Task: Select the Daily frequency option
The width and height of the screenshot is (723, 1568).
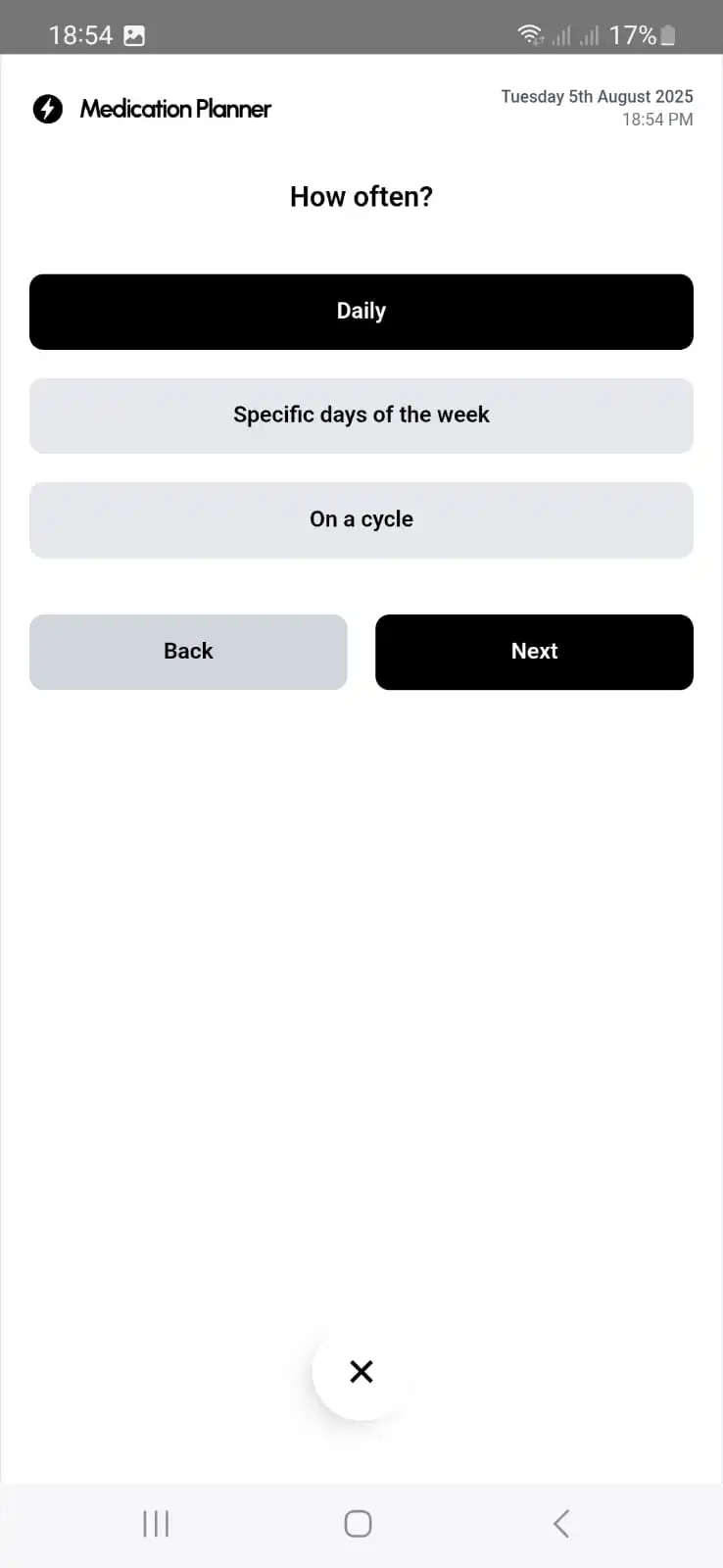Action: tap(361, 312)
